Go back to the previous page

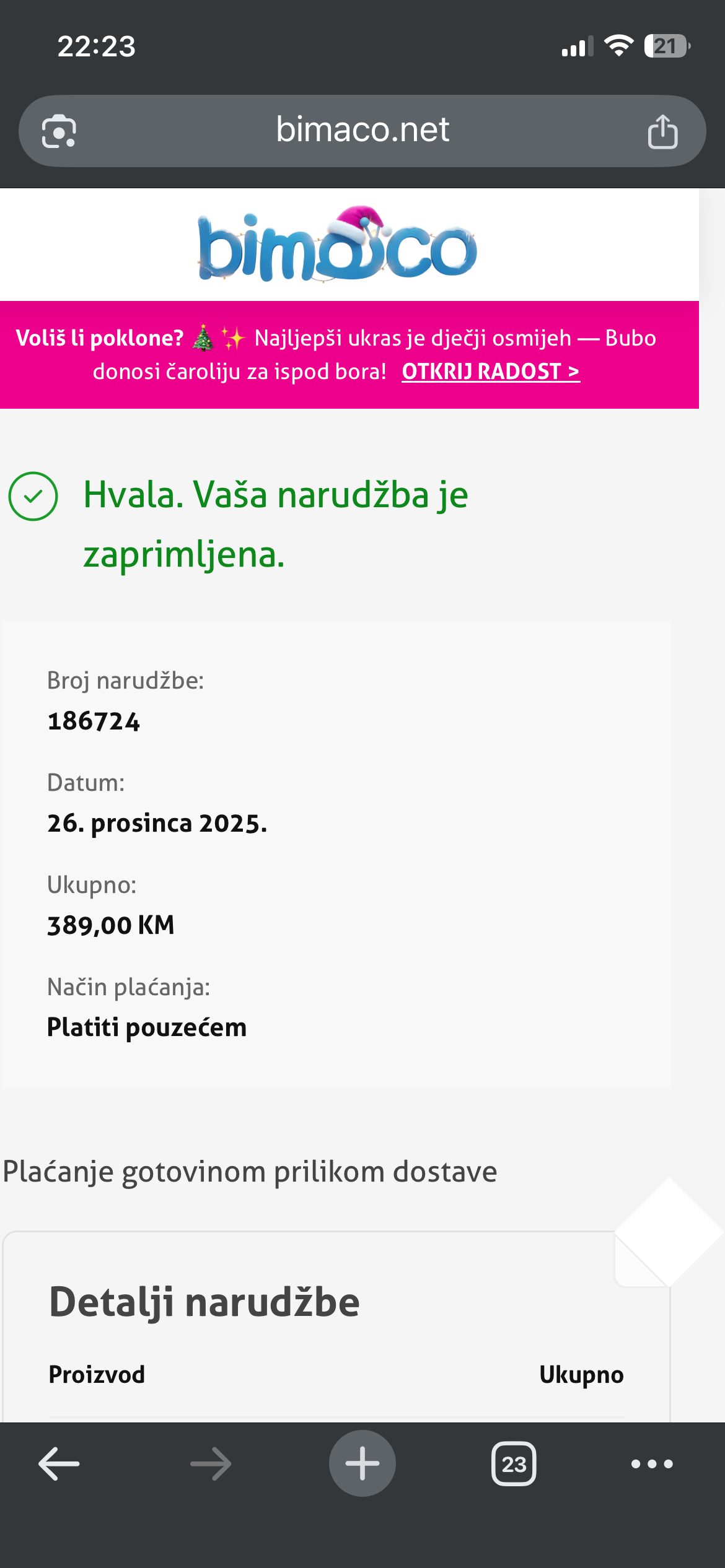[x=59, y=1464]
